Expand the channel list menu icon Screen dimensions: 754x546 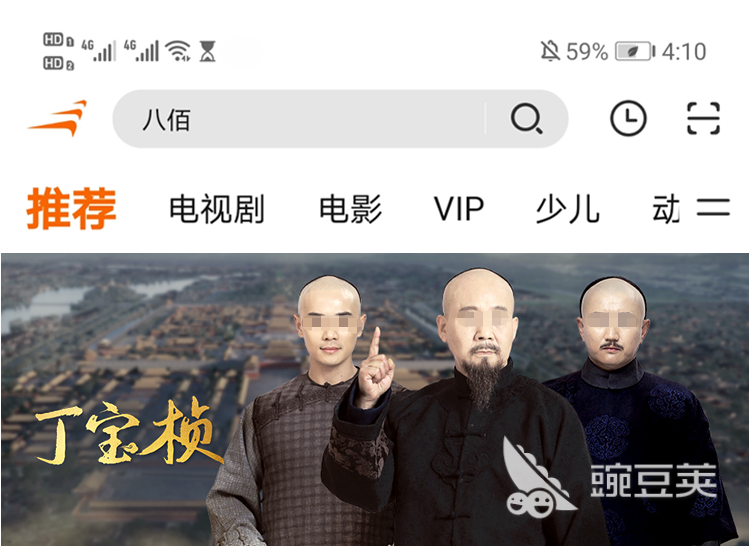(713, 209)
